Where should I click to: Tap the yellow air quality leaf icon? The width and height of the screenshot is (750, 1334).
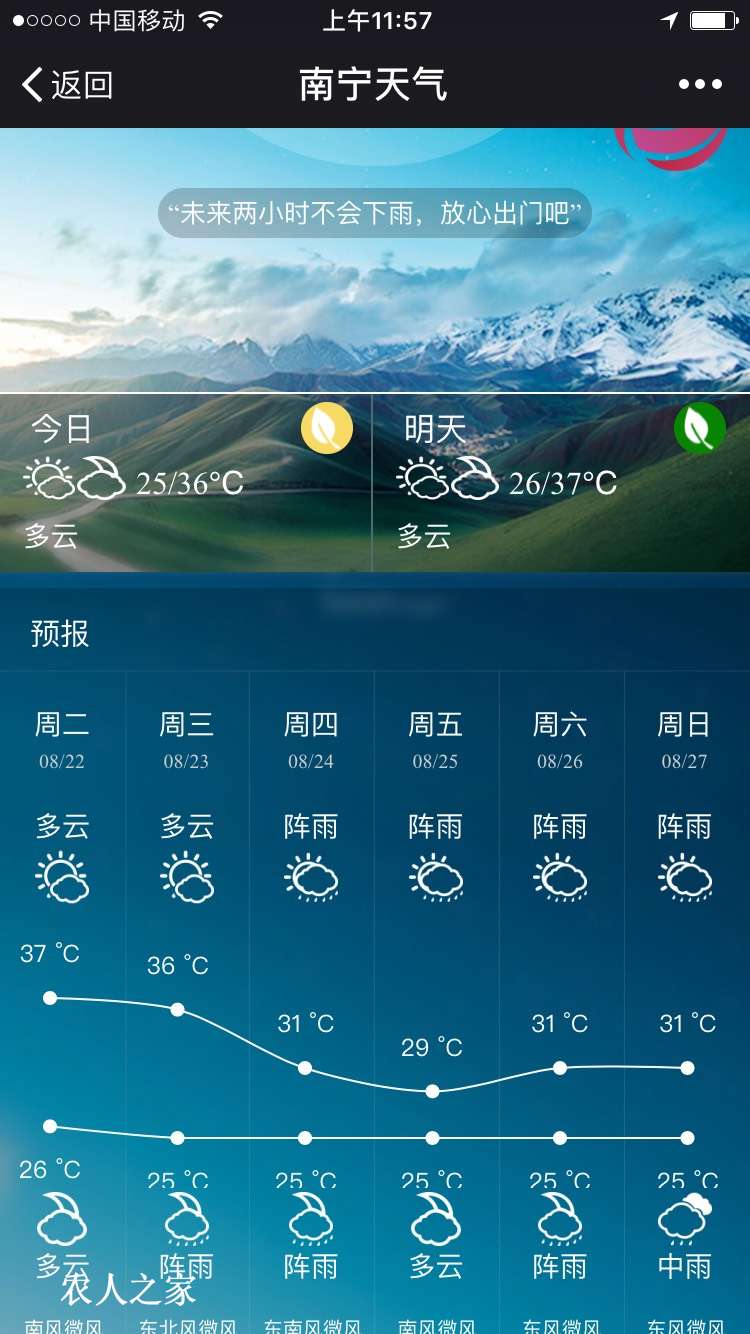(327, 429)
